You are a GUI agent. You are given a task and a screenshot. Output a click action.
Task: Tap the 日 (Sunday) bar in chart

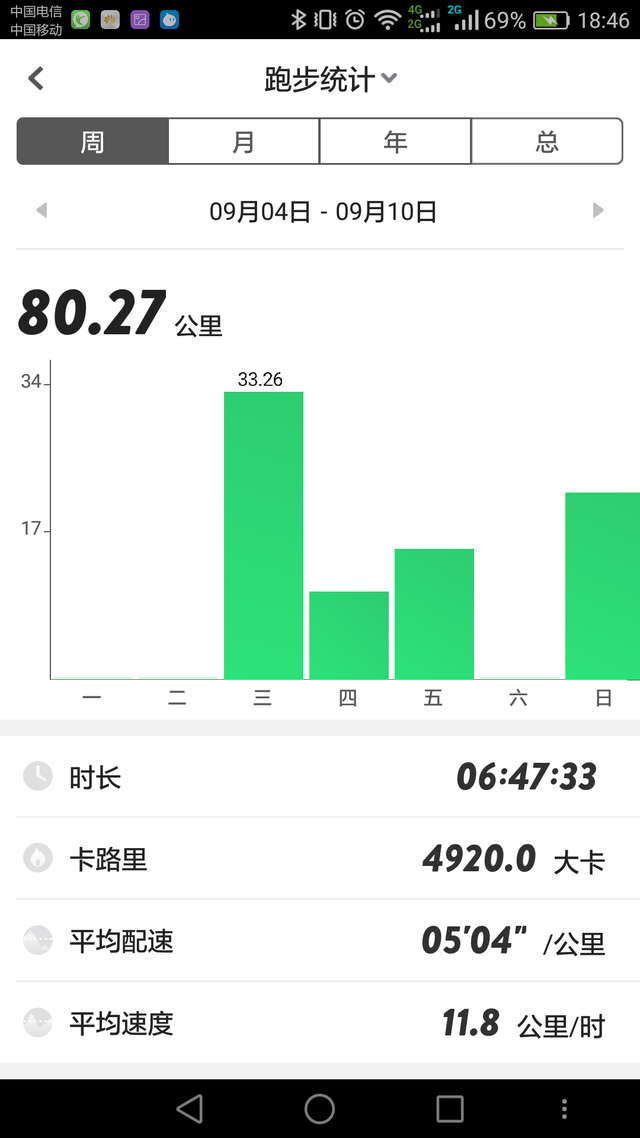tap(602, 586)
